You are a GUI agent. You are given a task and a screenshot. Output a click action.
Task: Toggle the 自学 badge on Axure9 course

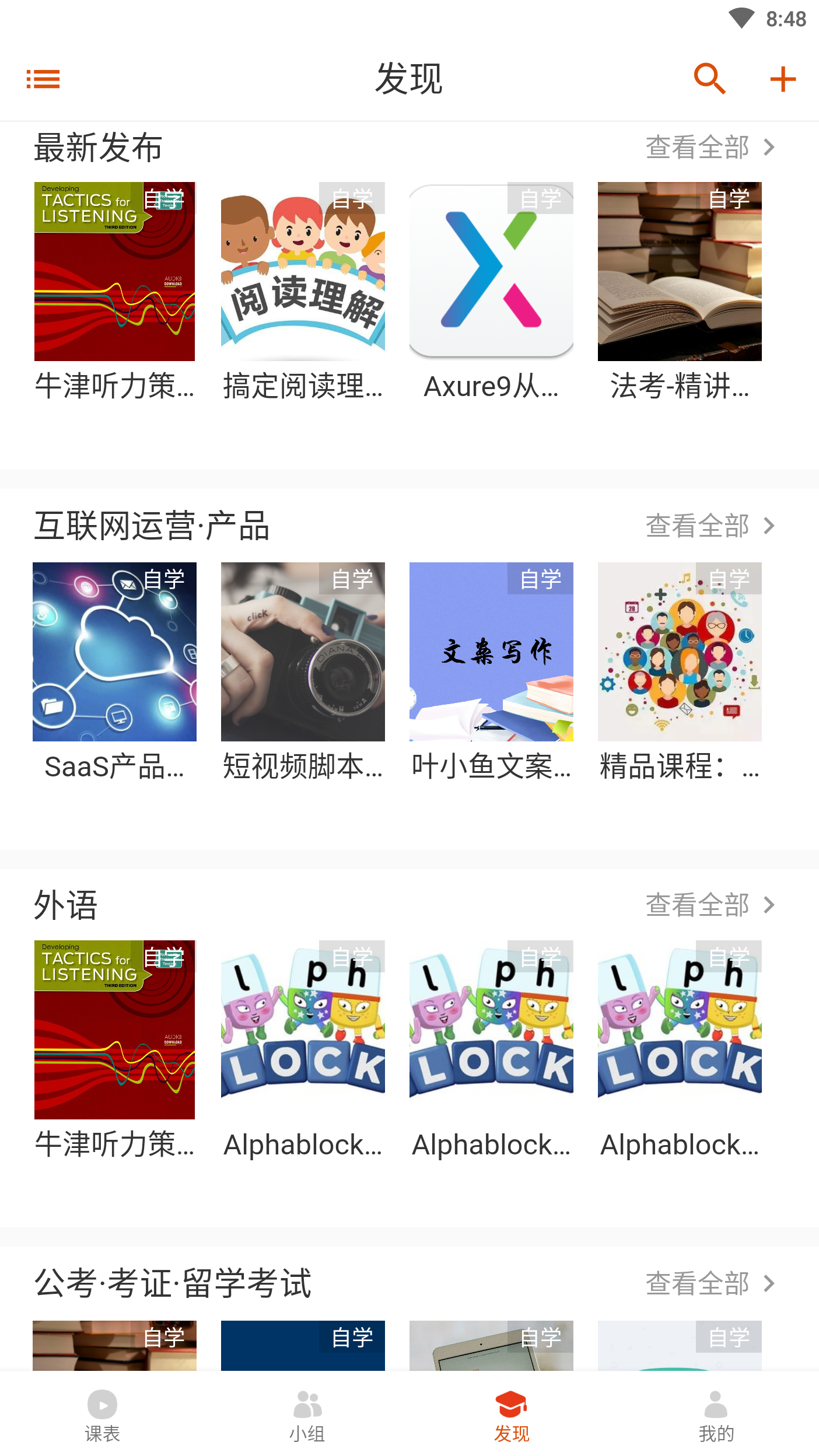pyautogui.click(x=541, y=198)
